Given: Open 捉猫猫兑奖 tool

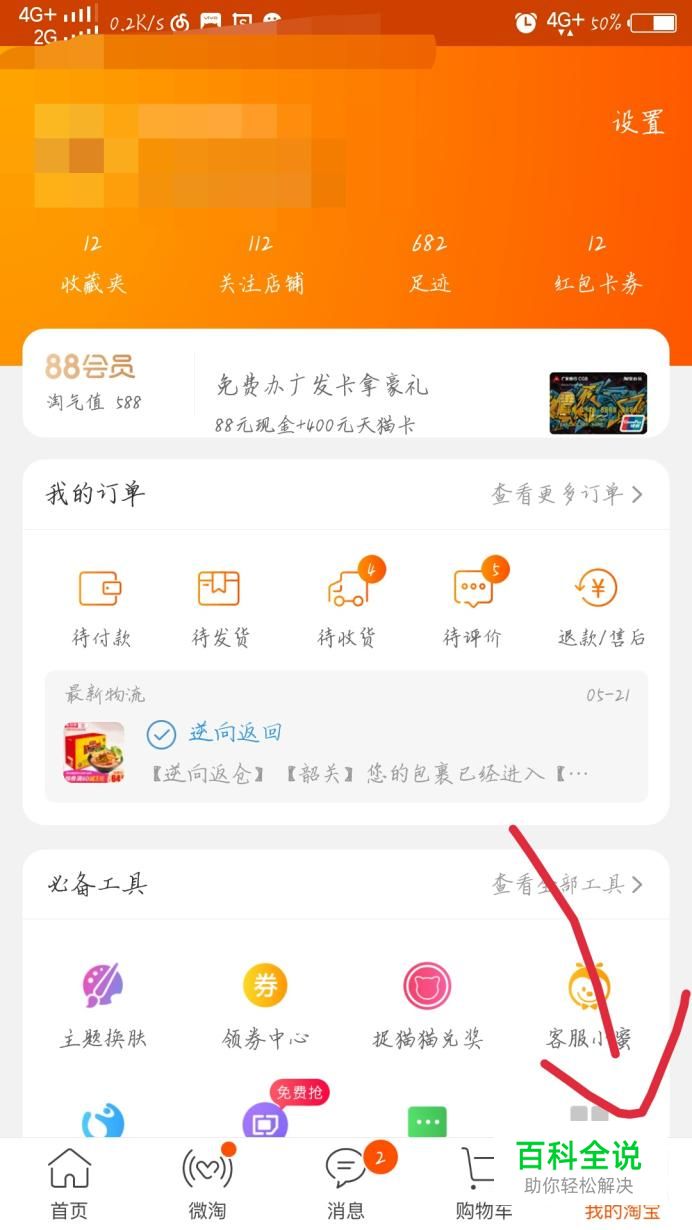Looking at the screenshot, I should click(427, 1005).
